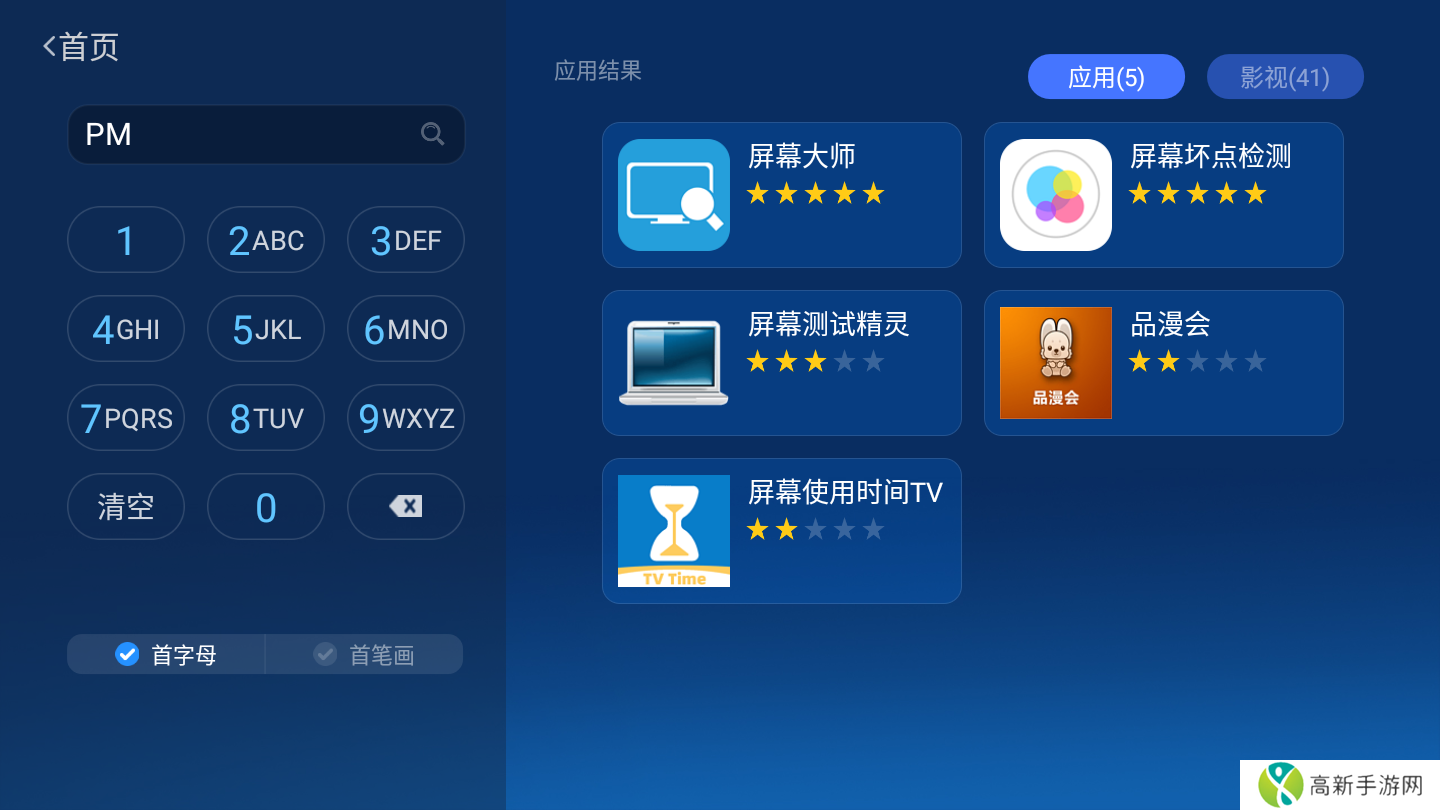Select the 应用(5) tab
The height and width of the screenshot is (810, 1440).
(1106, 77)
